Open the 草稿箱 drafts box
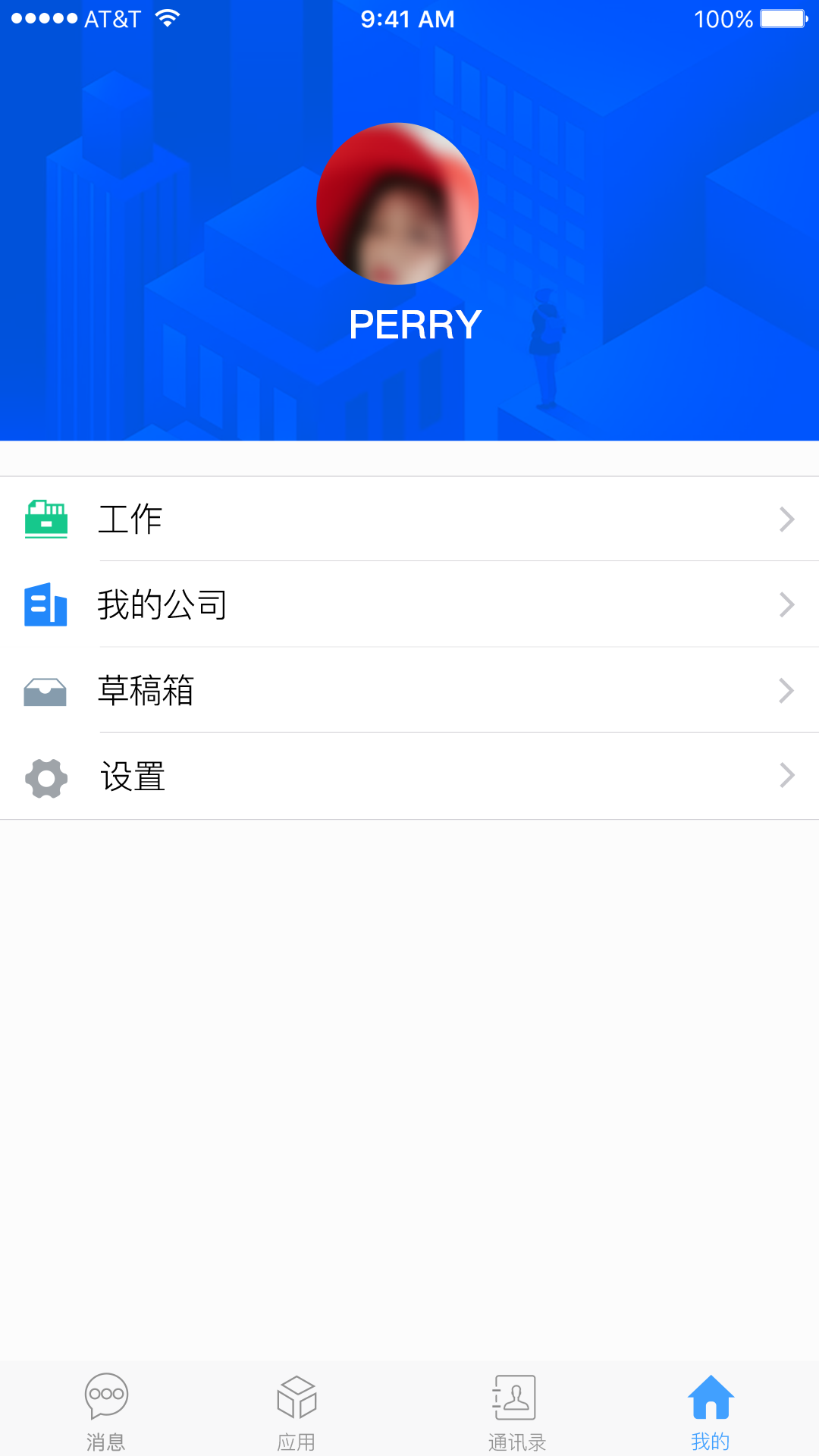Image resolution: width=819 pixels, height=1456 pixels. [409, 691]
